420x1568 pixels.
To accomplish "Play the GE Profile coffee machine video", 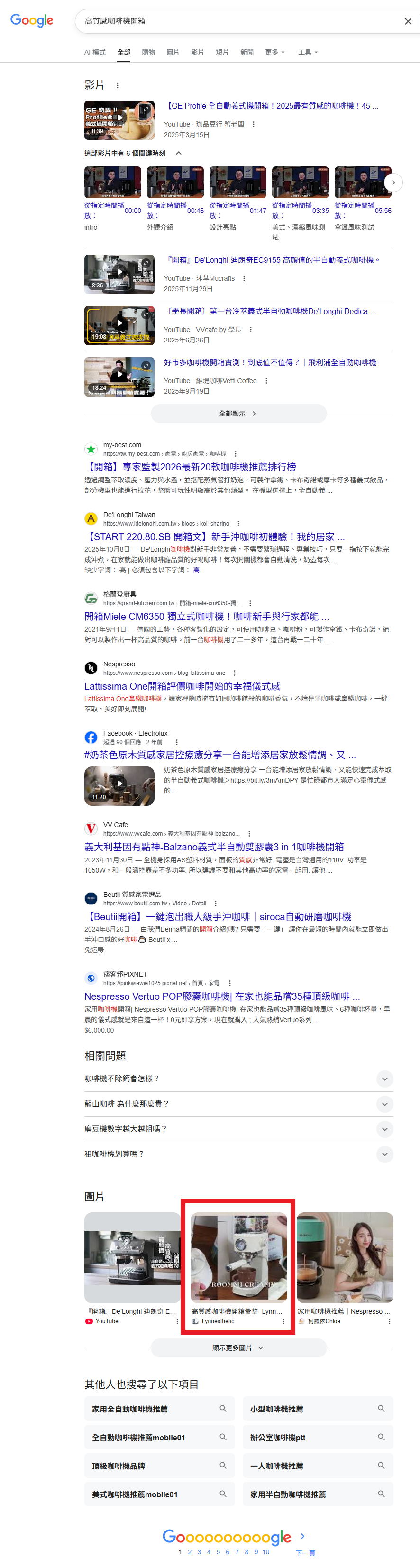I will (x=119, y=120).
